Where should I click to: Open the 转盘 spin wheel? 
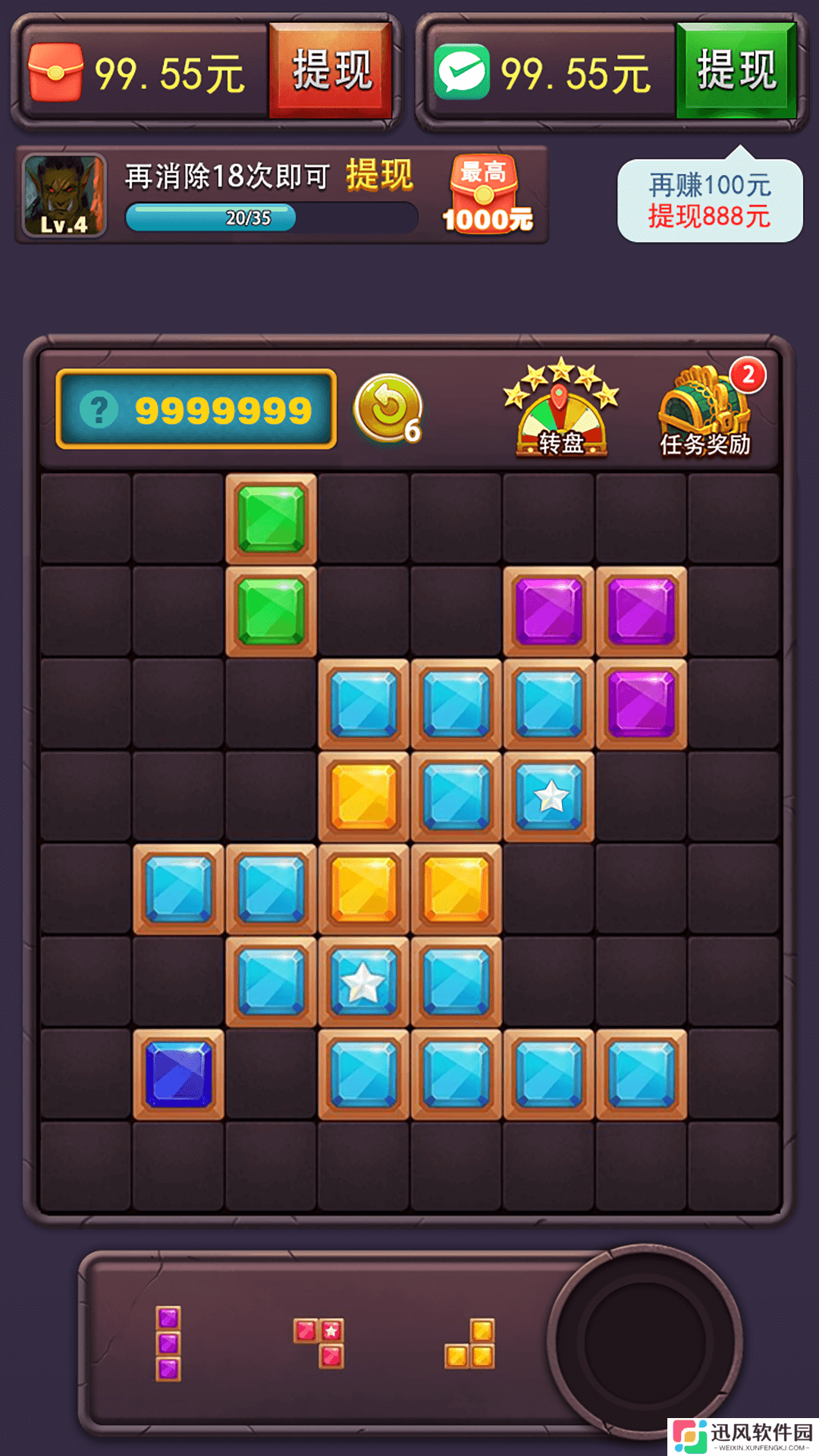point(561,407)
